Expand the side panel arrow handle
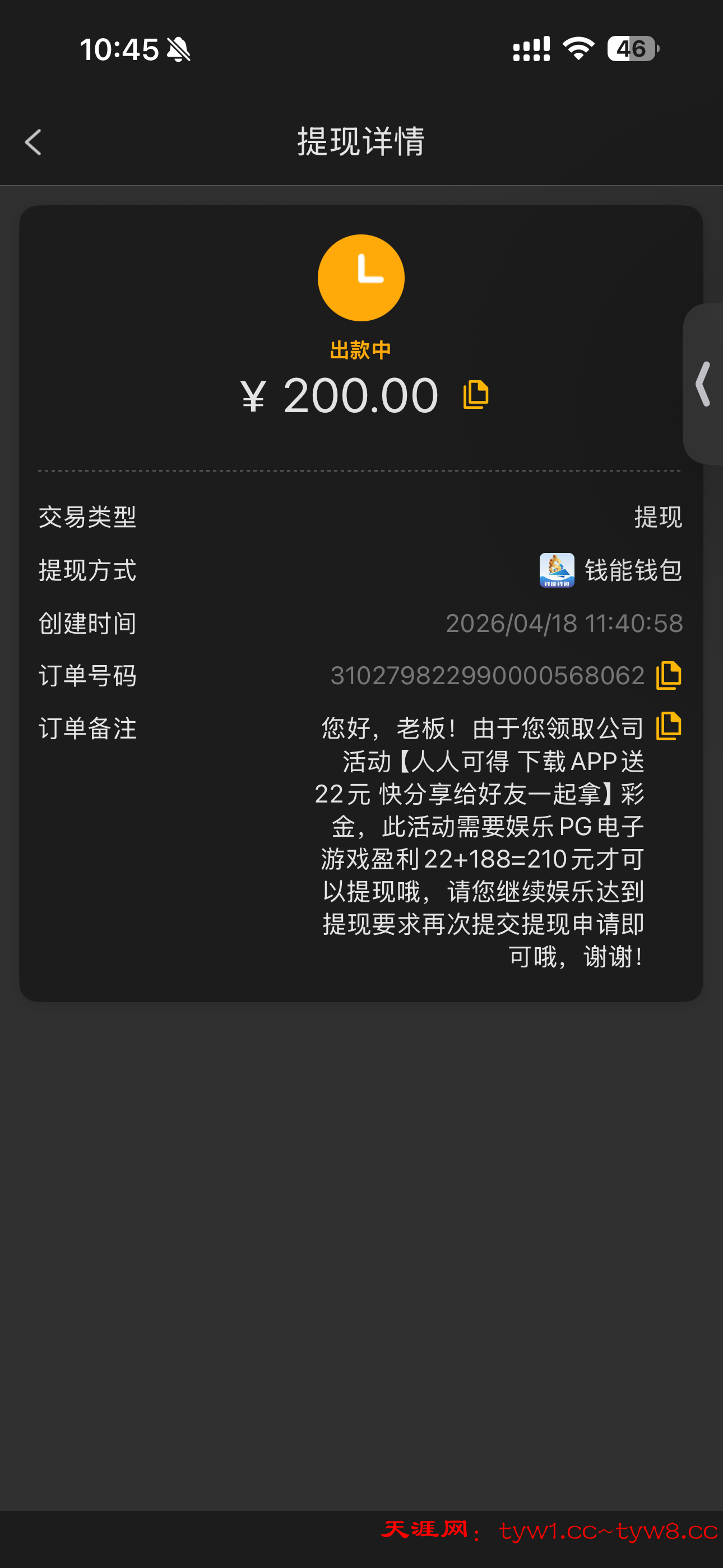This screenshot has height=1568, width=723. click(x=703, y=384)
